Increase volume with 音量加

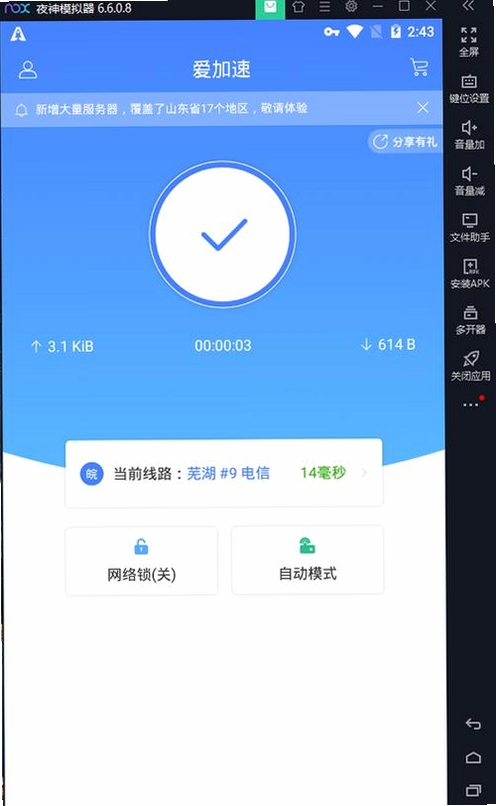469,135
